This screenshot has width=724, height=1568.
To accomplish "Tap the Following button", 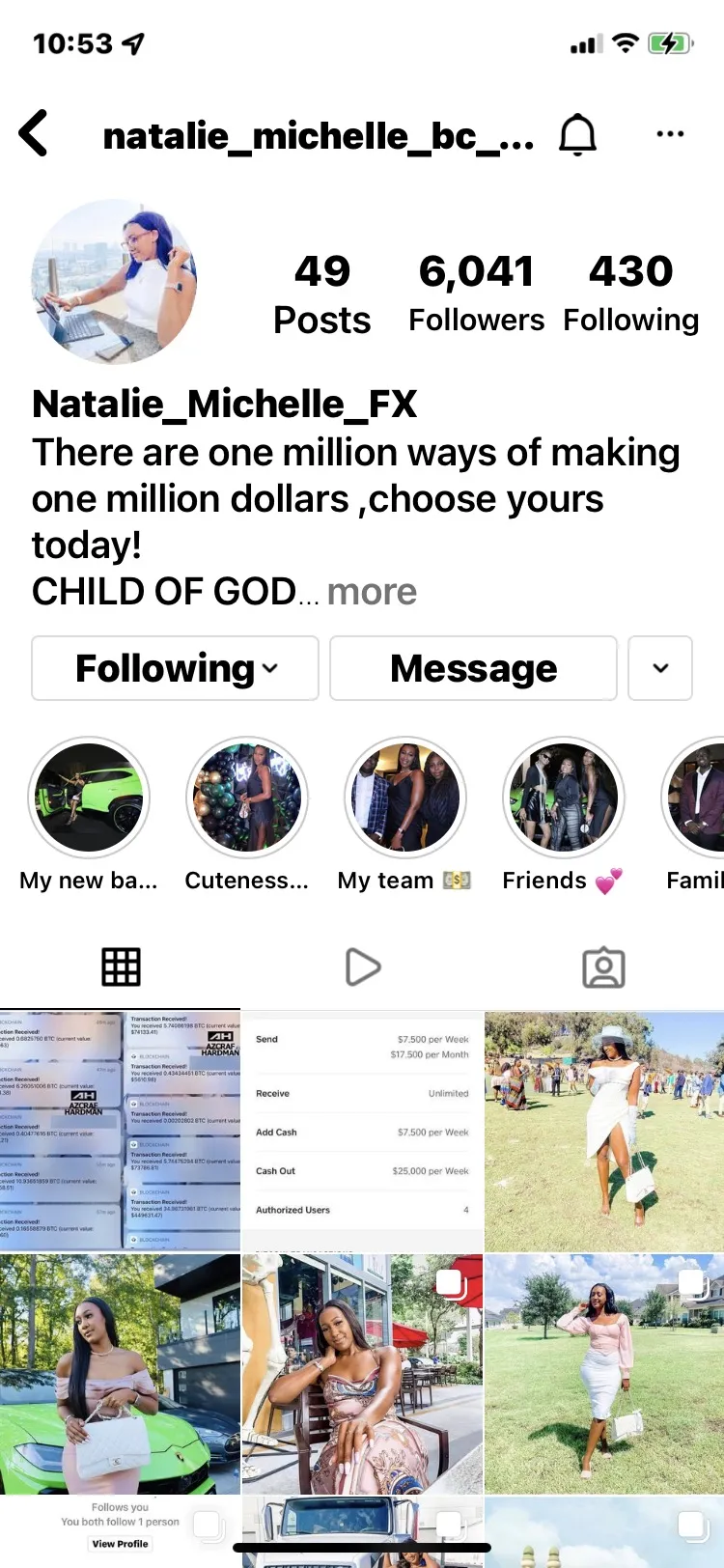I will point(175,668).
